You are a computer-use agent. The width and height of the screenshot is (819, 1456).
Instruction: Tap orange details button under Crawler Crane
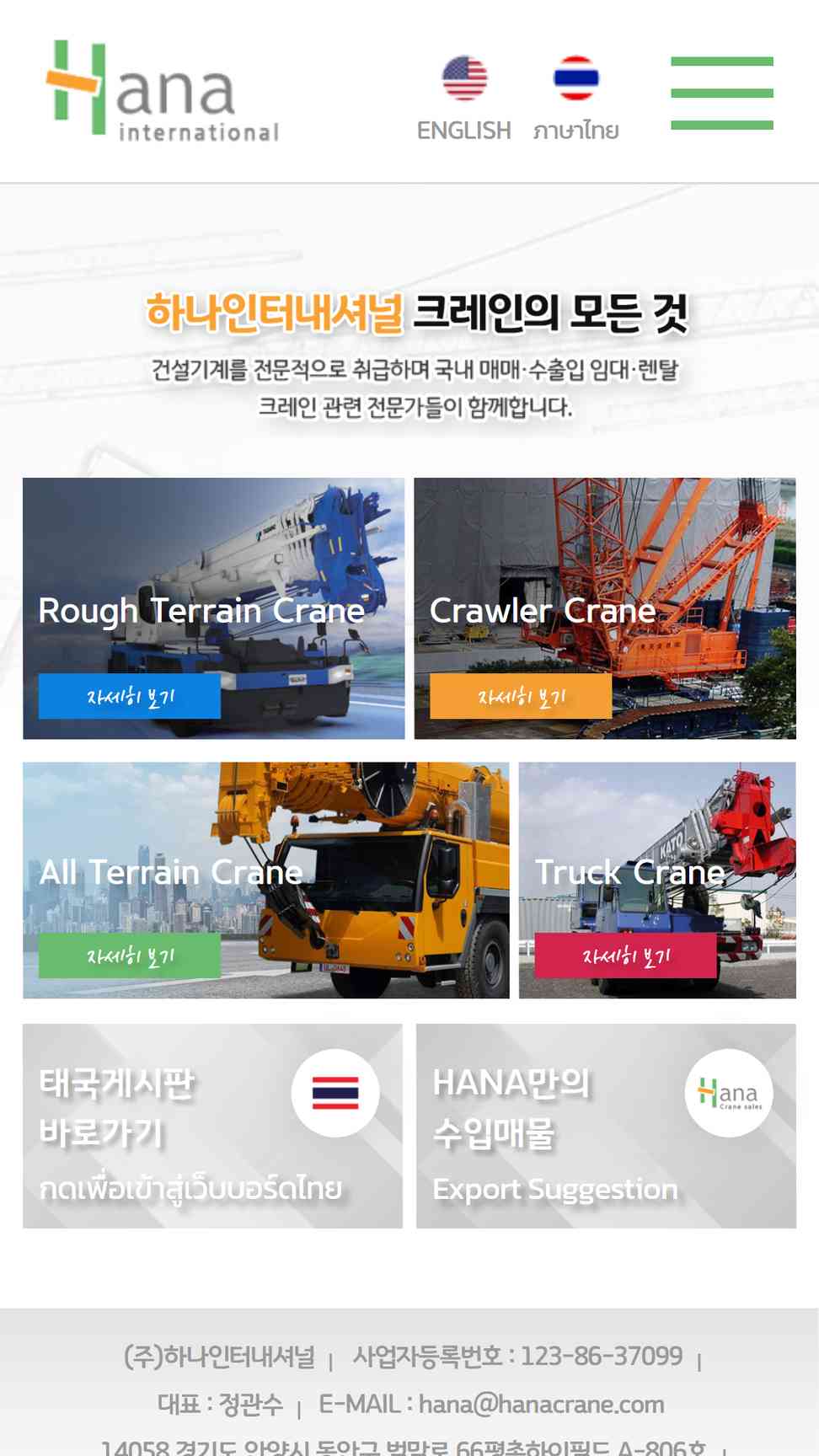coord(521,696)
